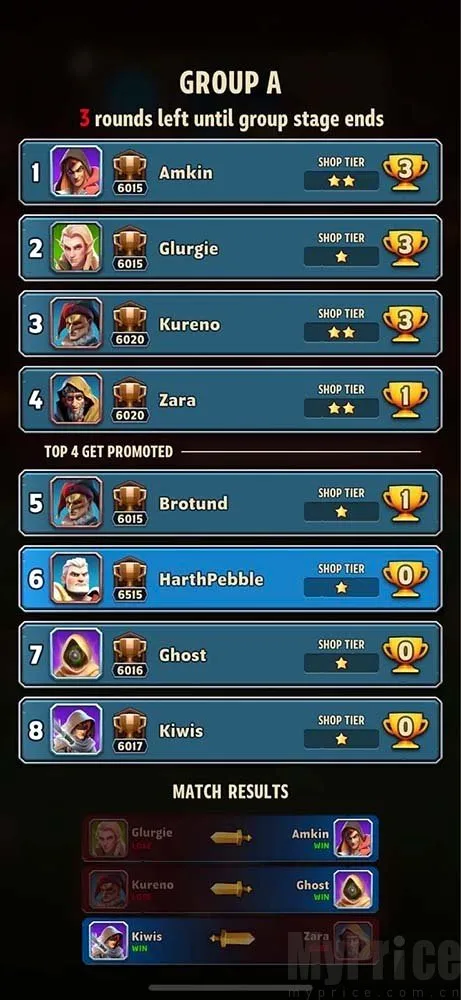Open the Glurgie vs Amkin match result
461x1000 pixels.
[230, 838]
